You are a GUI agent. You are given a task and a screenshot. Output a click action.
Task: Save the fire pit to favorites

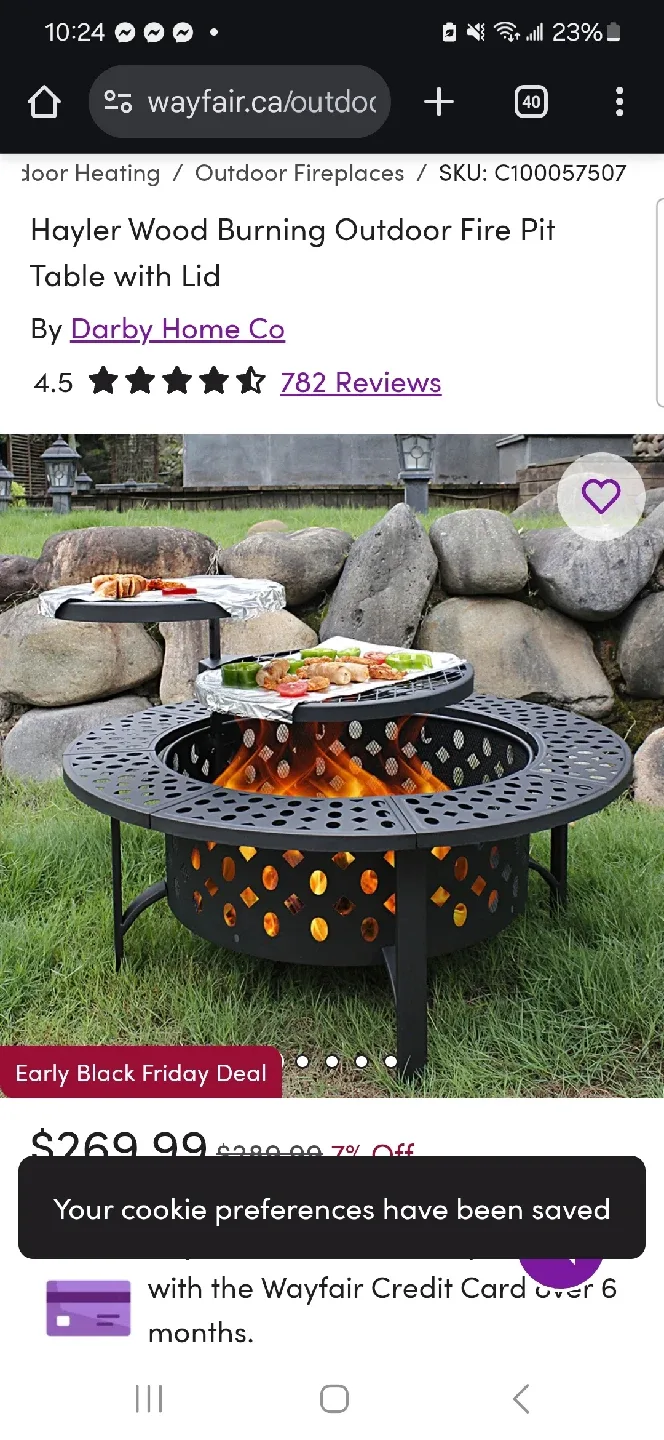[600, 497]
